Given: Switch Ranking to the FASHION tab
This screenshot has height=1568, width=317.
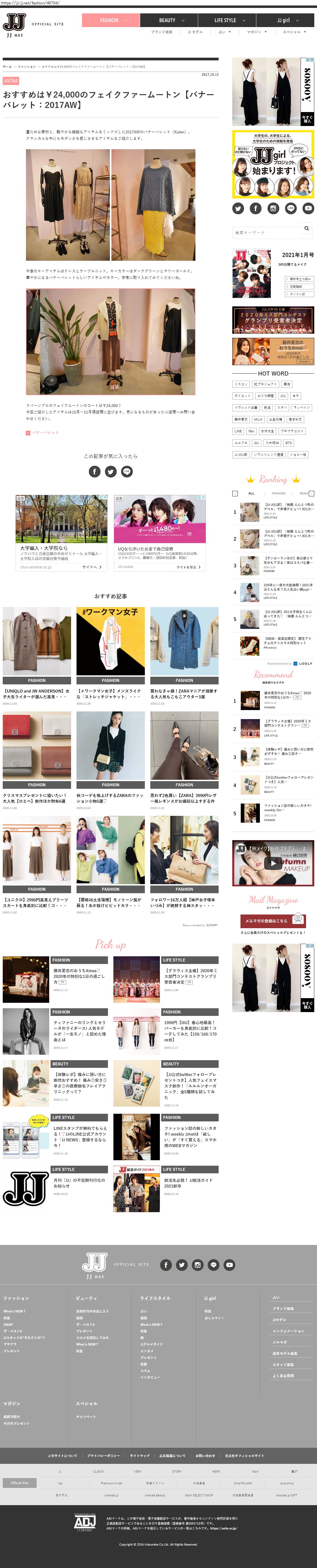Looking at the screenshot, I should tap(279, 494).
